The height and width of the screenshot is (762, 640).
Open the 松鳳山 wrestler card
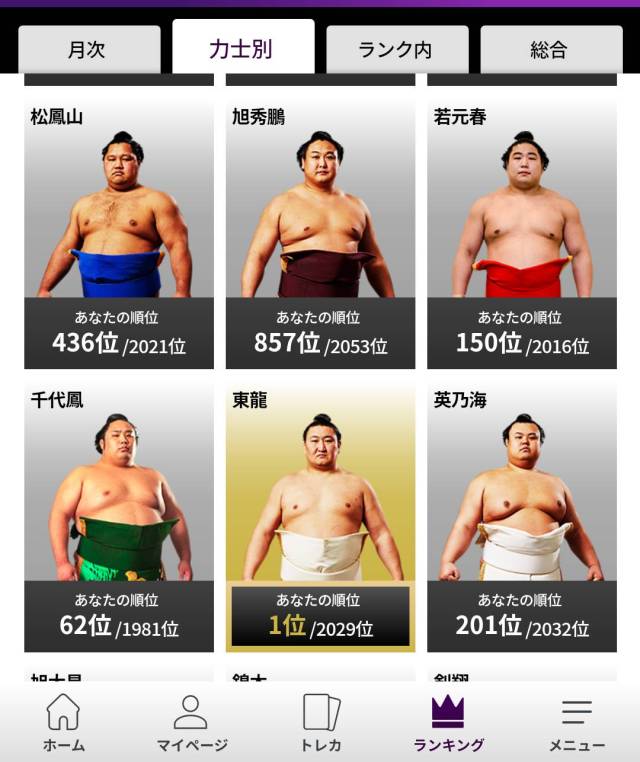click(x=119, y=234)
